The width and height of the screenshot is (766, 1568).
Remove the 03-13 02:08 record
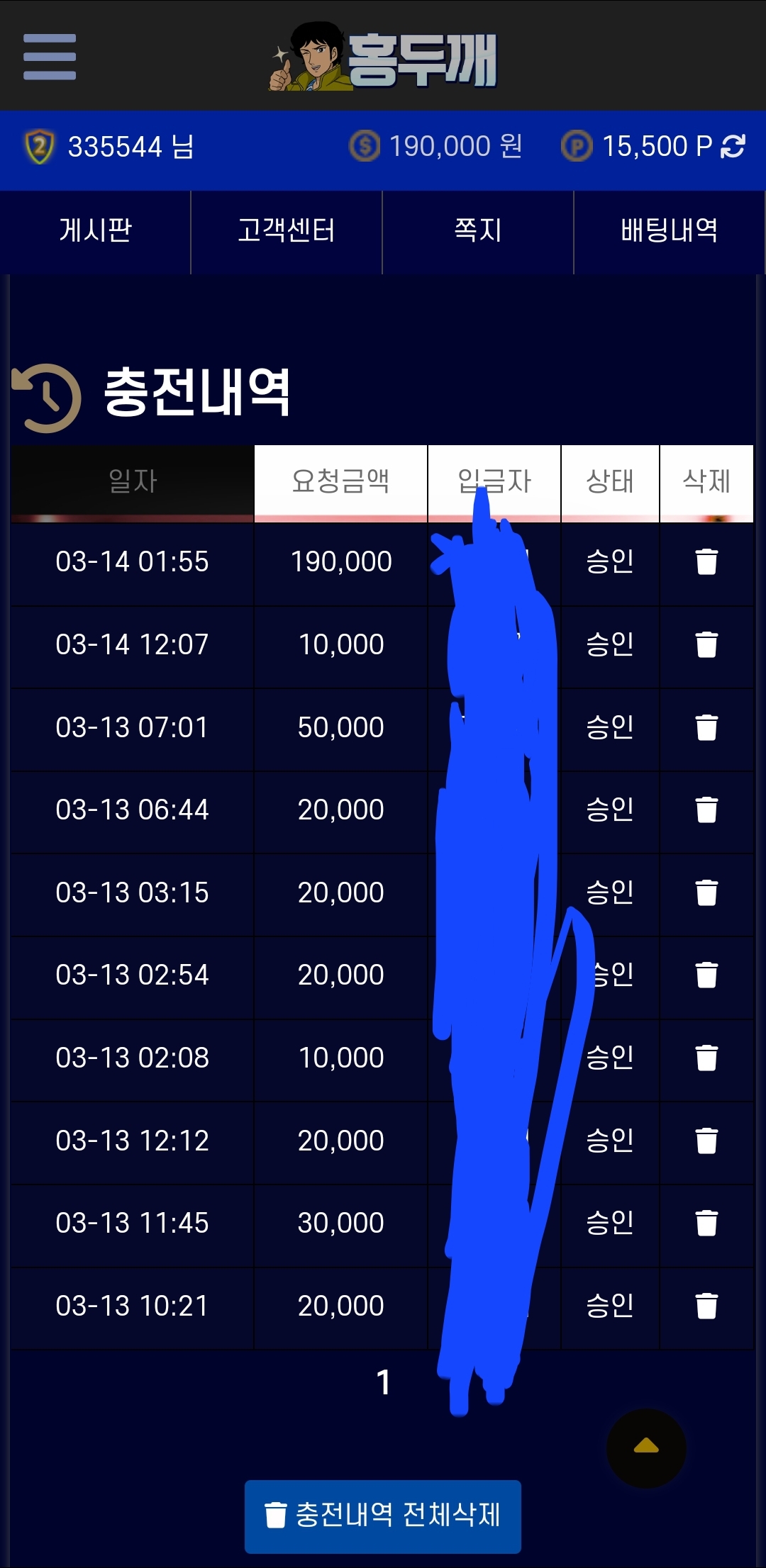[706, 1058]
